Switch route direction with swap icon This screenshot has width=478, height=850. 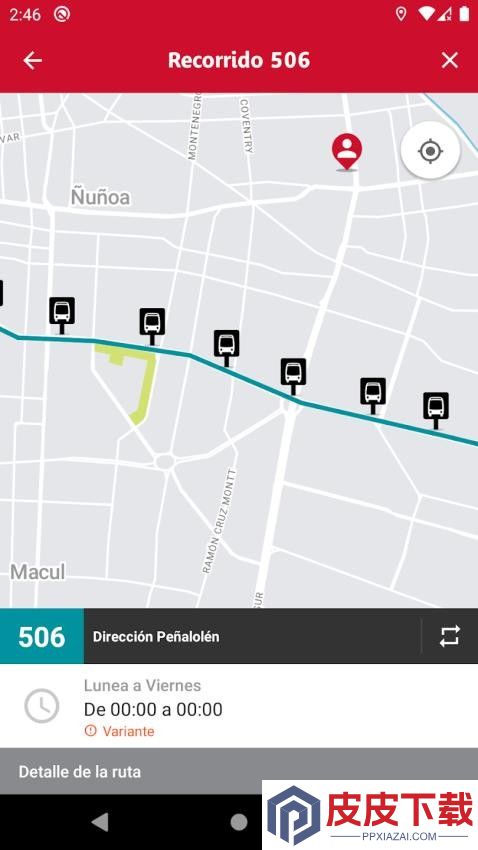point(450,636)
